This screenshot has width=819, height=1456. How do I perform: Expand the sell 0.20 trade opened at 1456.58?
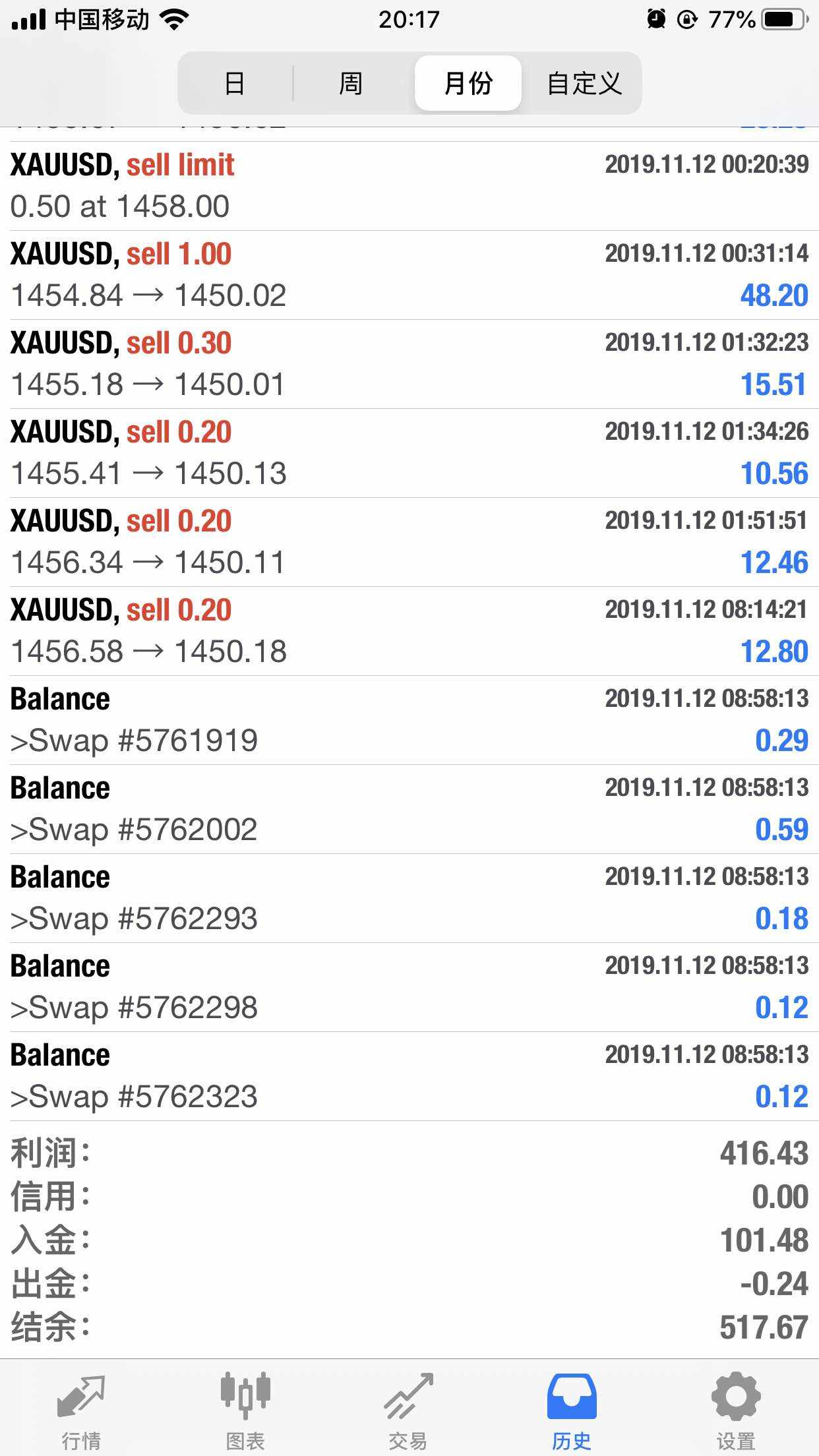(x=409, y=631)
